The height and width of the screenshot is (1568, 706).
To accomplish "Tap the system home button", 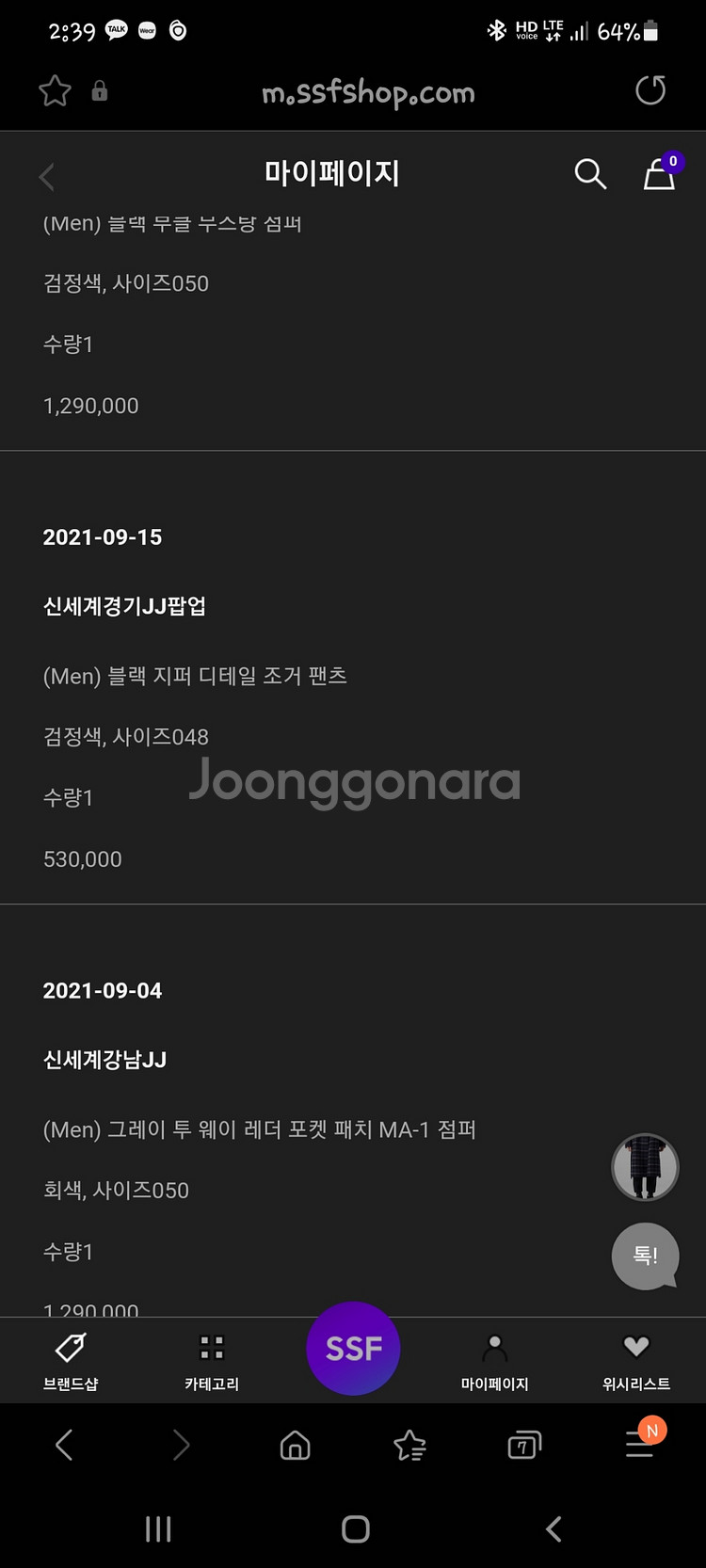I will click(355, 1529).
